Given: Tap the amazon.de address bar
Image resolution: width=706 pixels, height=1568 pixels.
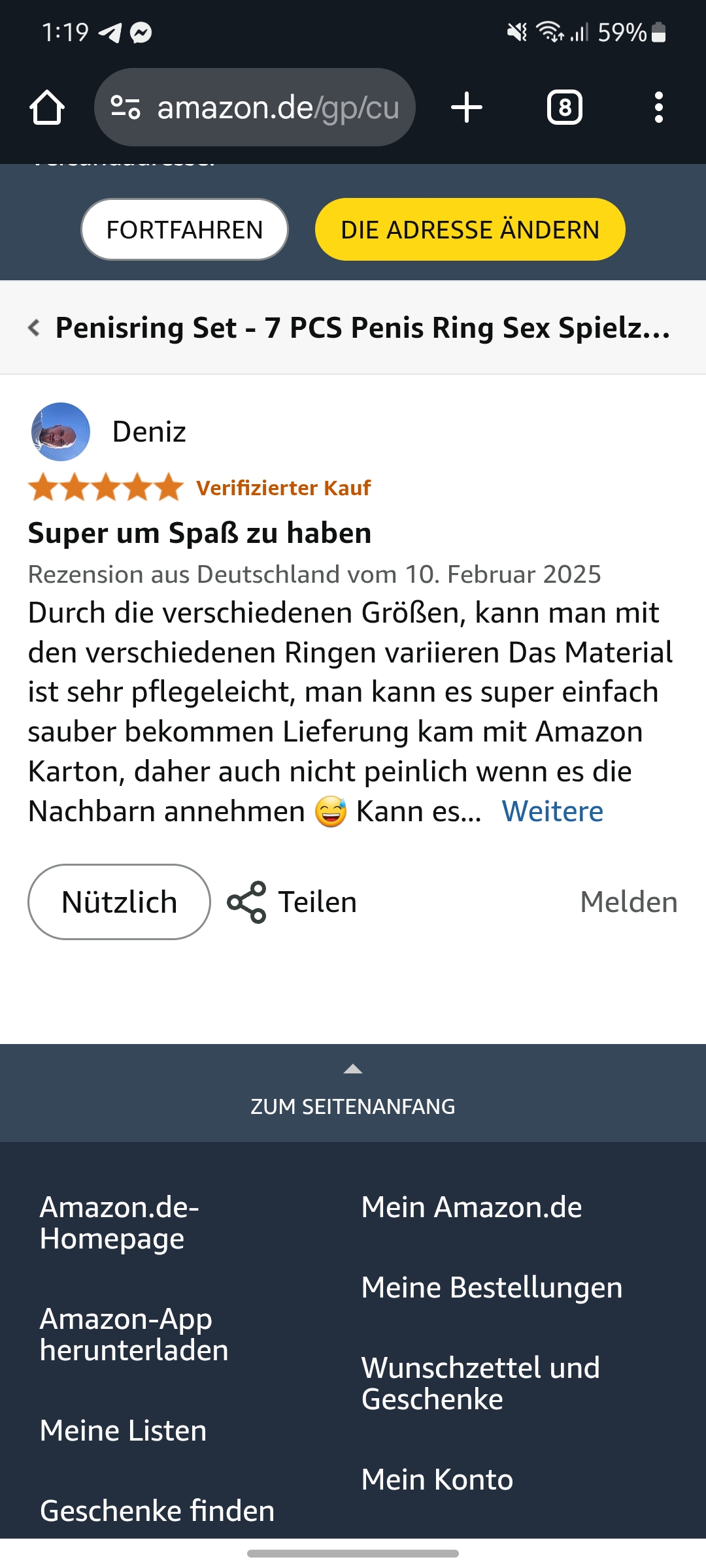Looking at the screenshot, I should click(x=255, y=108).
